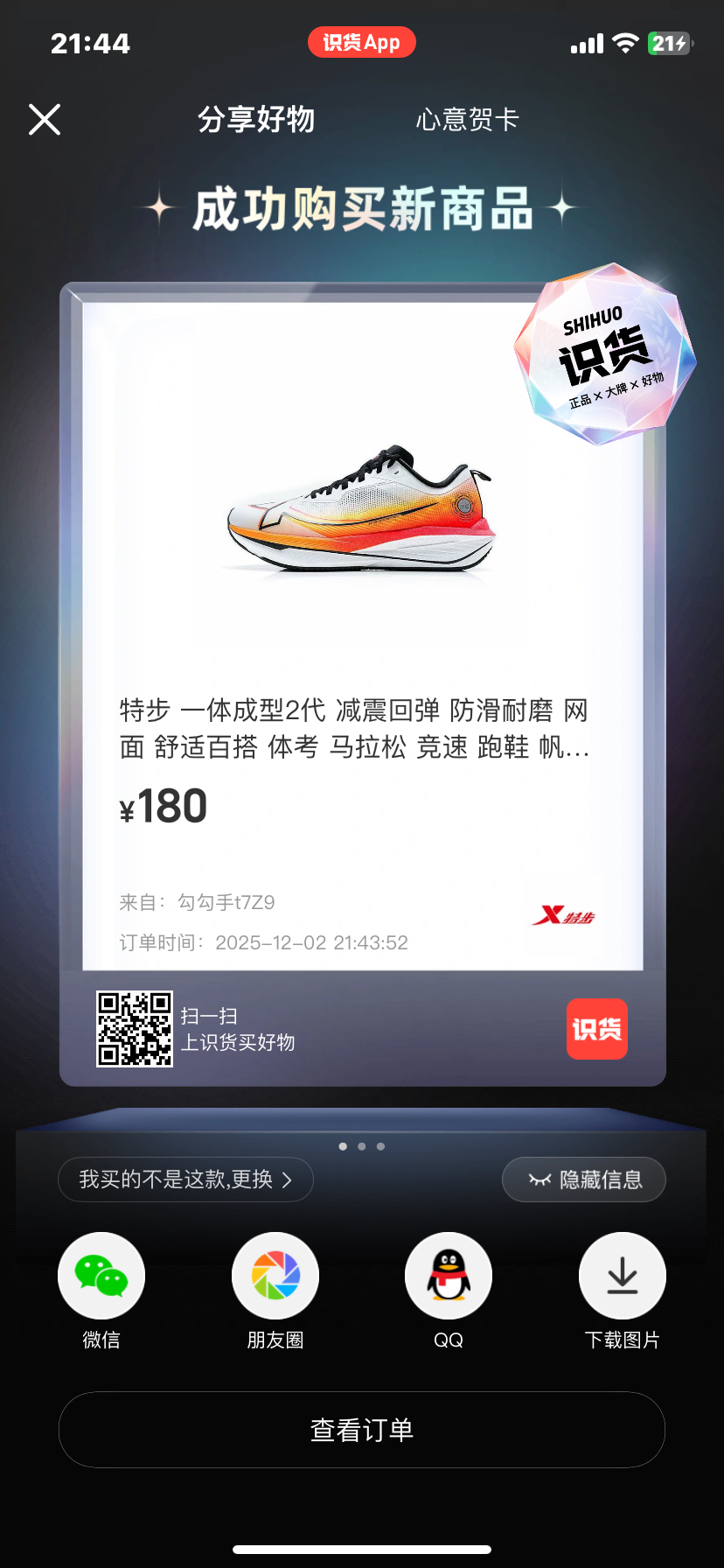
Task: Share to QQ
Action: coord(449,1276)
